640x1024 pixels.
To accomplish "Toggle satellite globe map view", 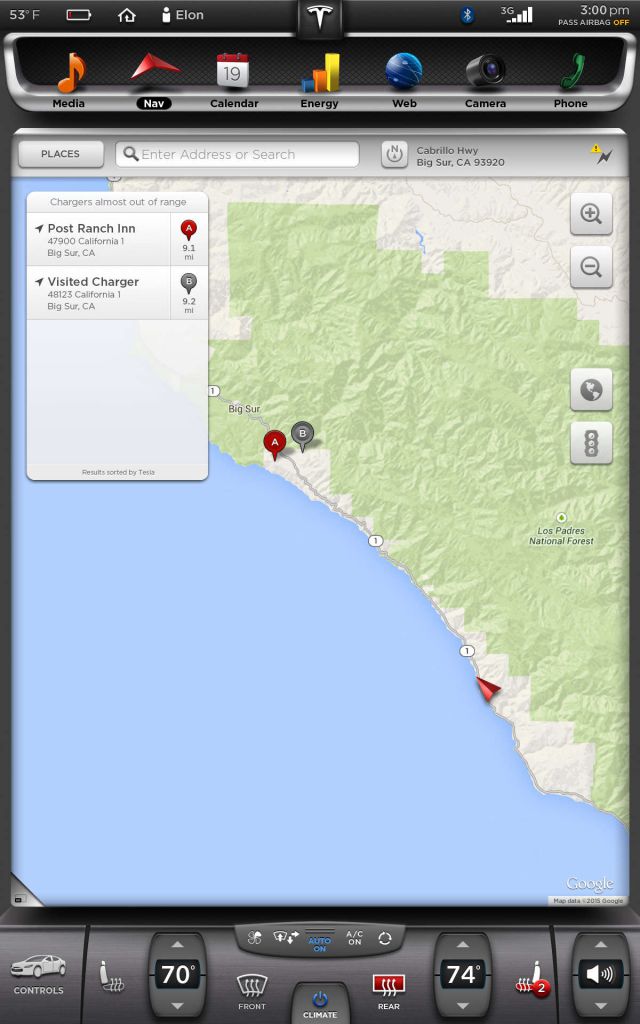I will point(591,390).
